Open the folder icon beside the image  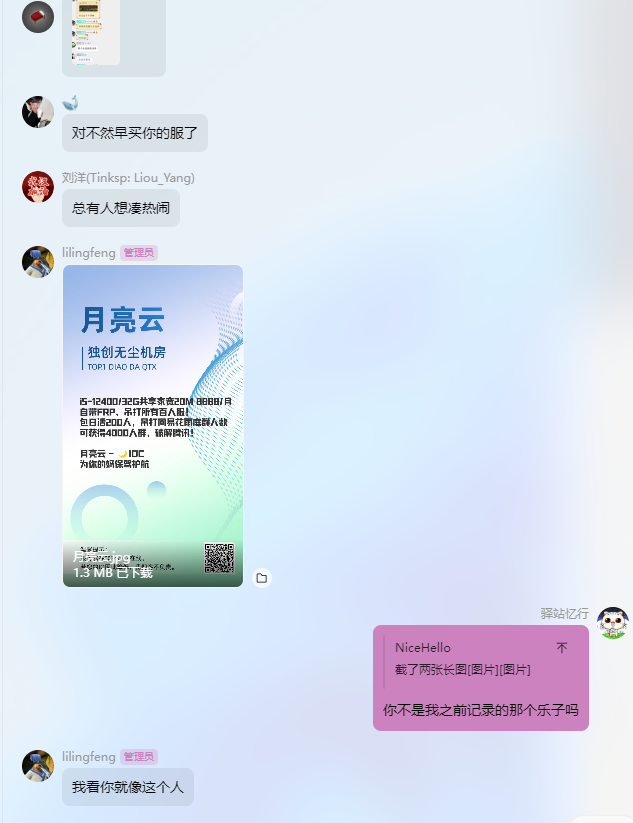point(262,578)
